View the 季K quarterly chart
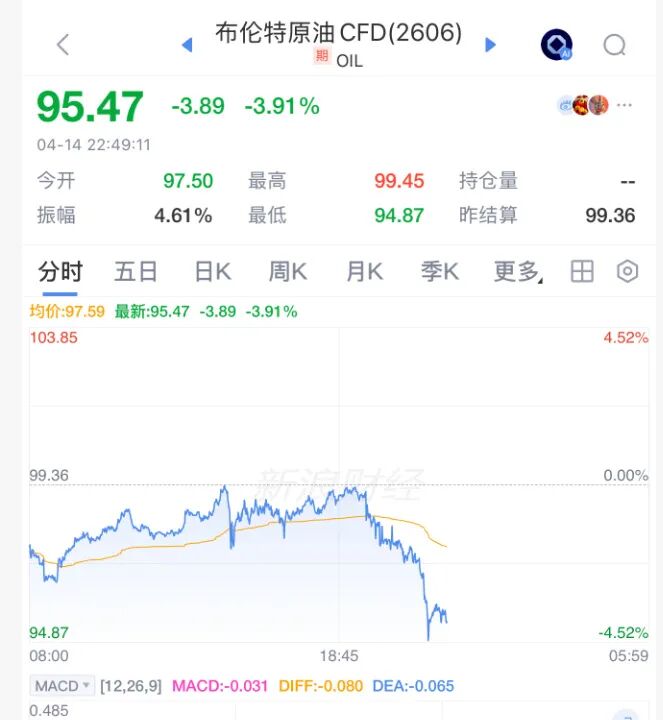Screen dimensions: 663x720 pos(439,272)
